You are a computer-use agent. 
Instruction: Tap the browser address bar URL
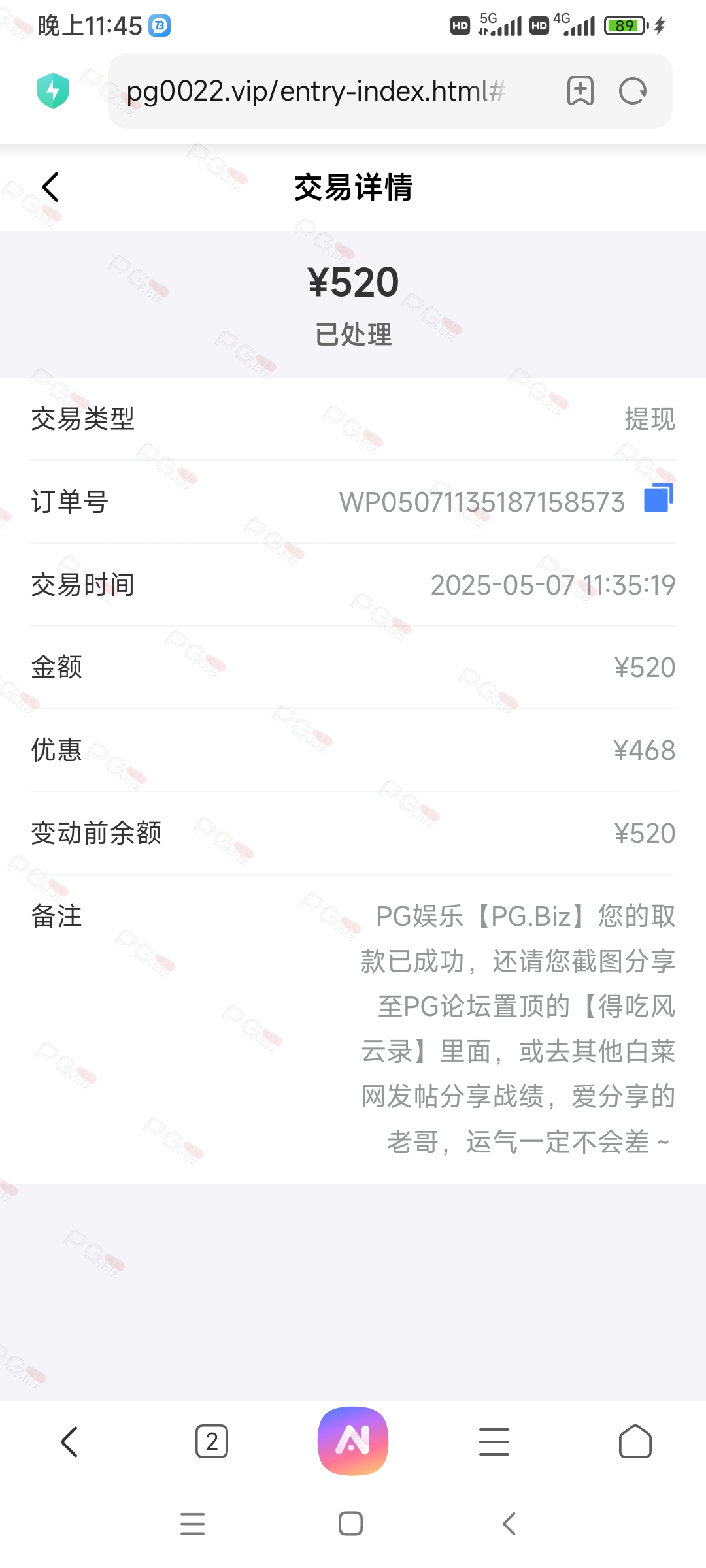pyautogui.click(x=316, y=91)
